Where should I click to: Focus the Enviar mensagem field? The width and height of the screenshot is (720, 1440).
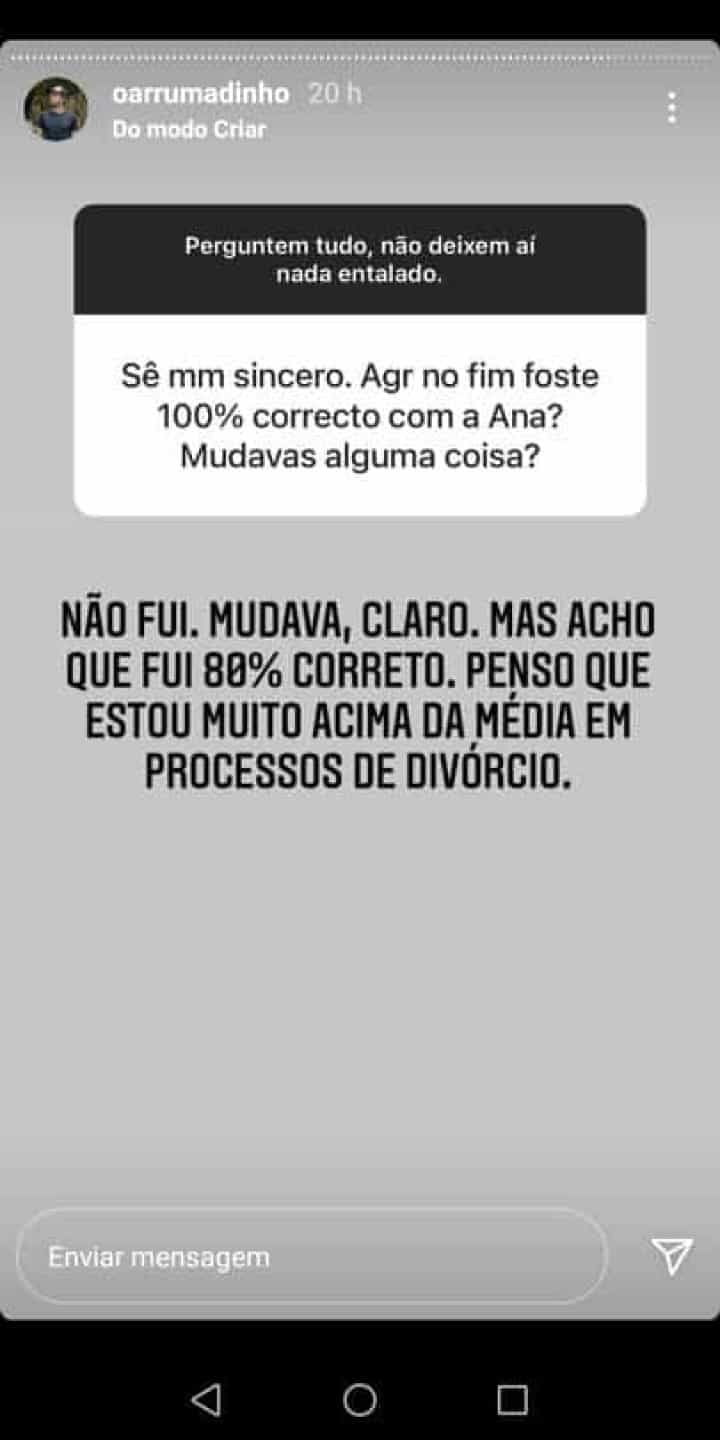312,1256
